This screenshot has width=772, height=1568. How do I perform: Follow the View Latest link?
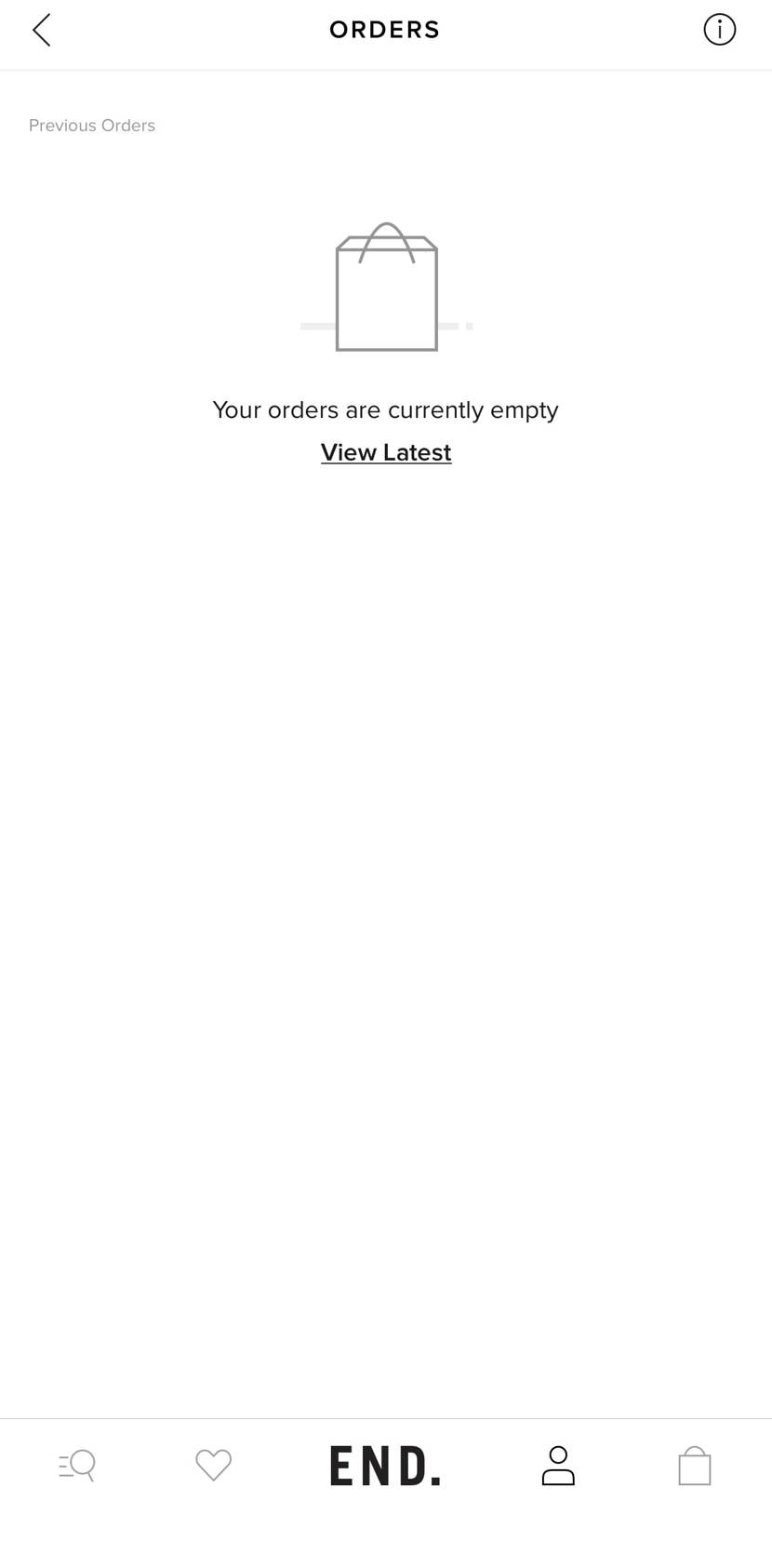(x=386, y=452)
